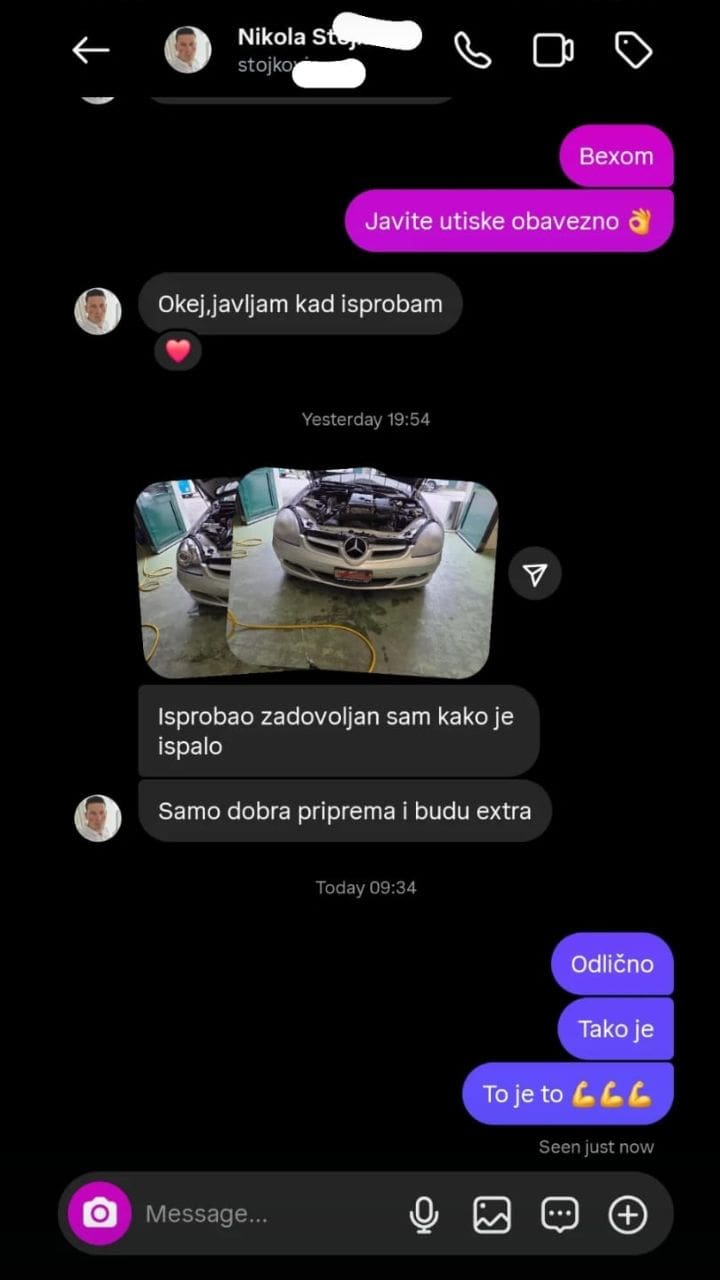Open the sticker and GIF picker
This screenshot has height=1280, width=720.
(560, 1214)
